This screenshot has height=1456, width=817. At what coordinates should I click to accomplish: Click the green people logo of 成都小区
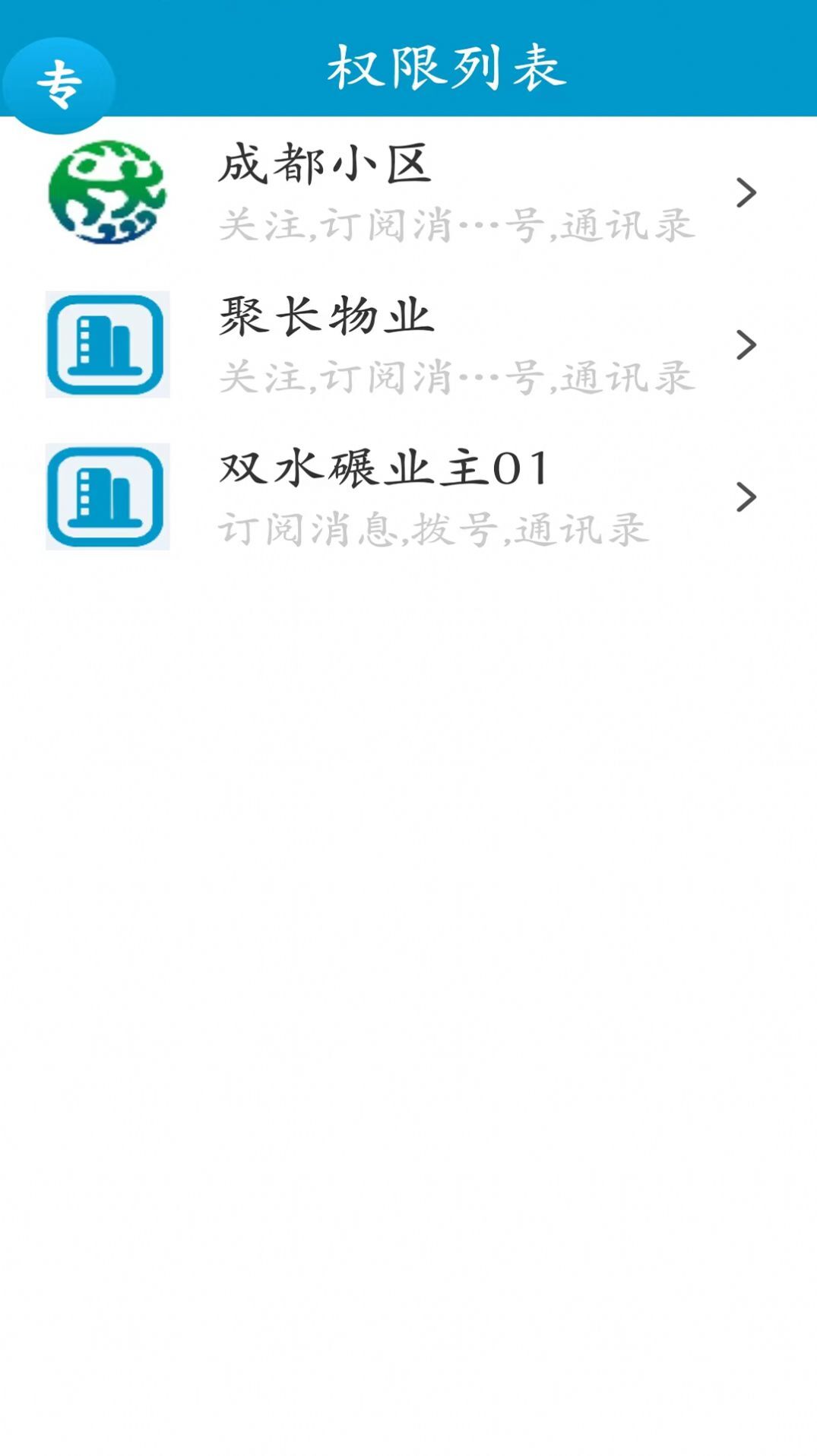pyautogui.click(x=106, y=192)
